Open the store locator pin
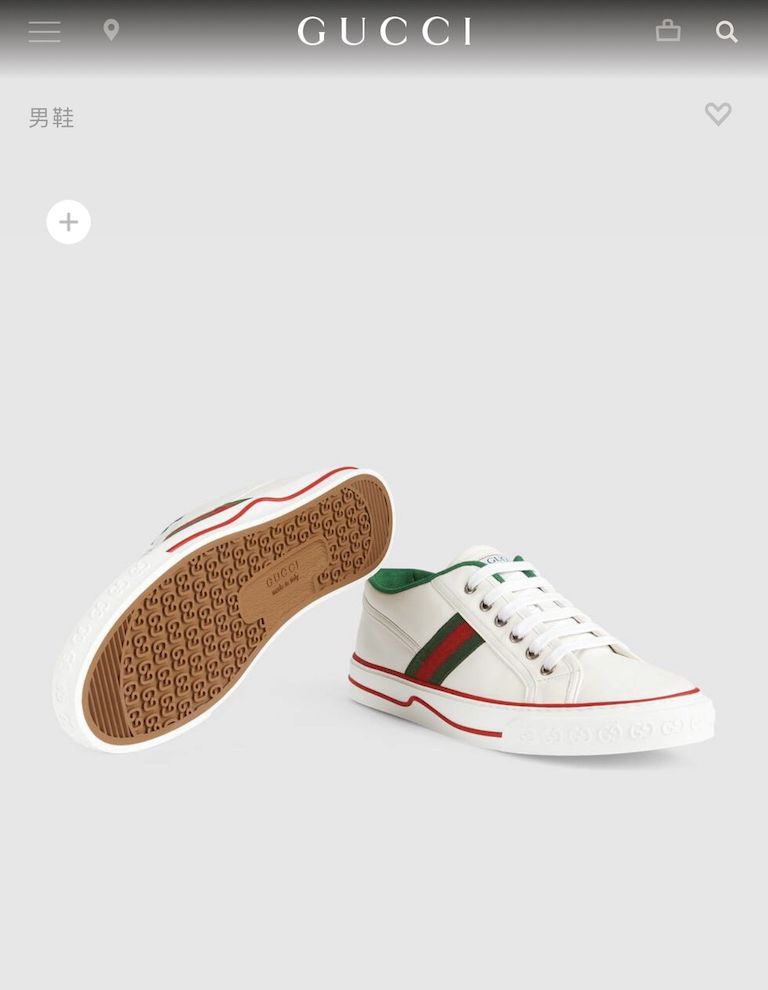The height and width of the screenshot is (990, 768). [111, 31]
